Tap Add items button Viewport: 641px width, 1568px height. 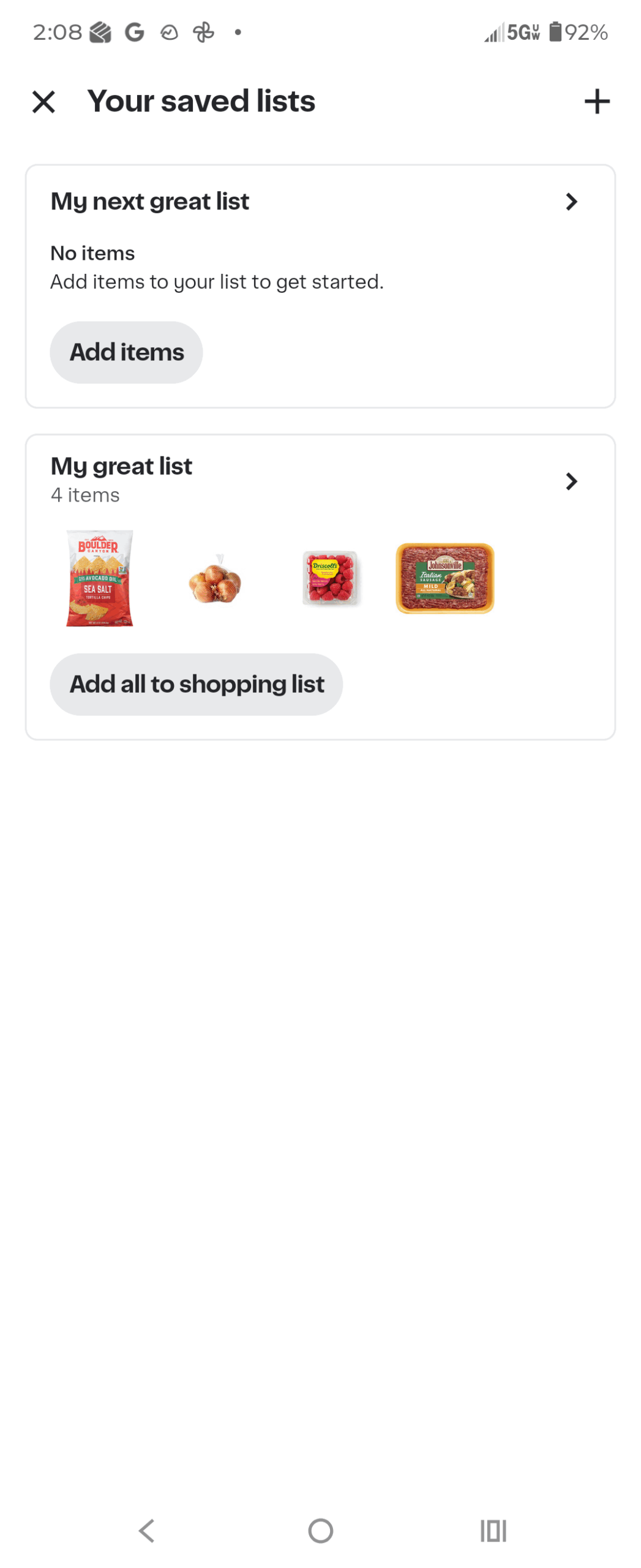click(126, 352)
